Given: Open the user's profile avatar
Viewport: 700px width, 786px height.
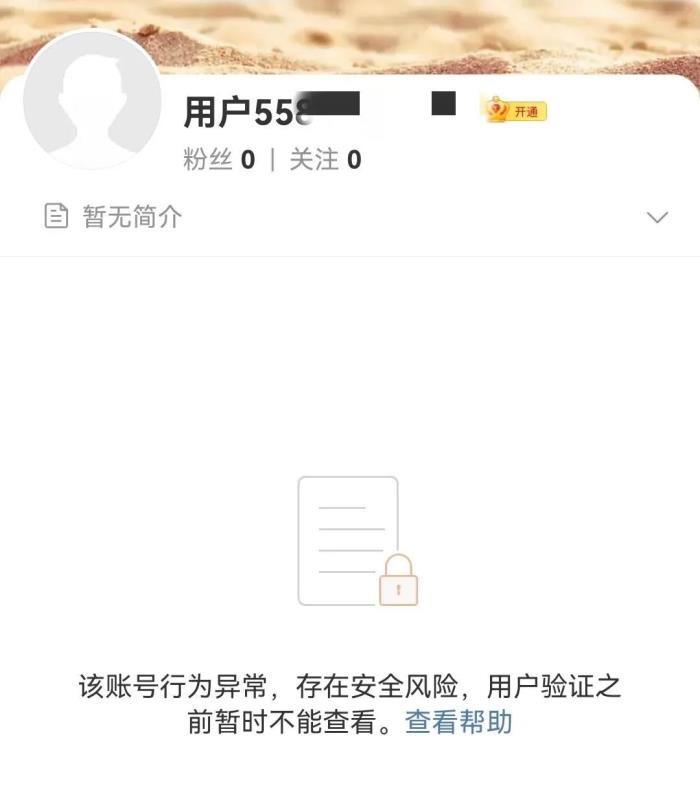Looking at the screenshot, I should click(x=92, y=99).
